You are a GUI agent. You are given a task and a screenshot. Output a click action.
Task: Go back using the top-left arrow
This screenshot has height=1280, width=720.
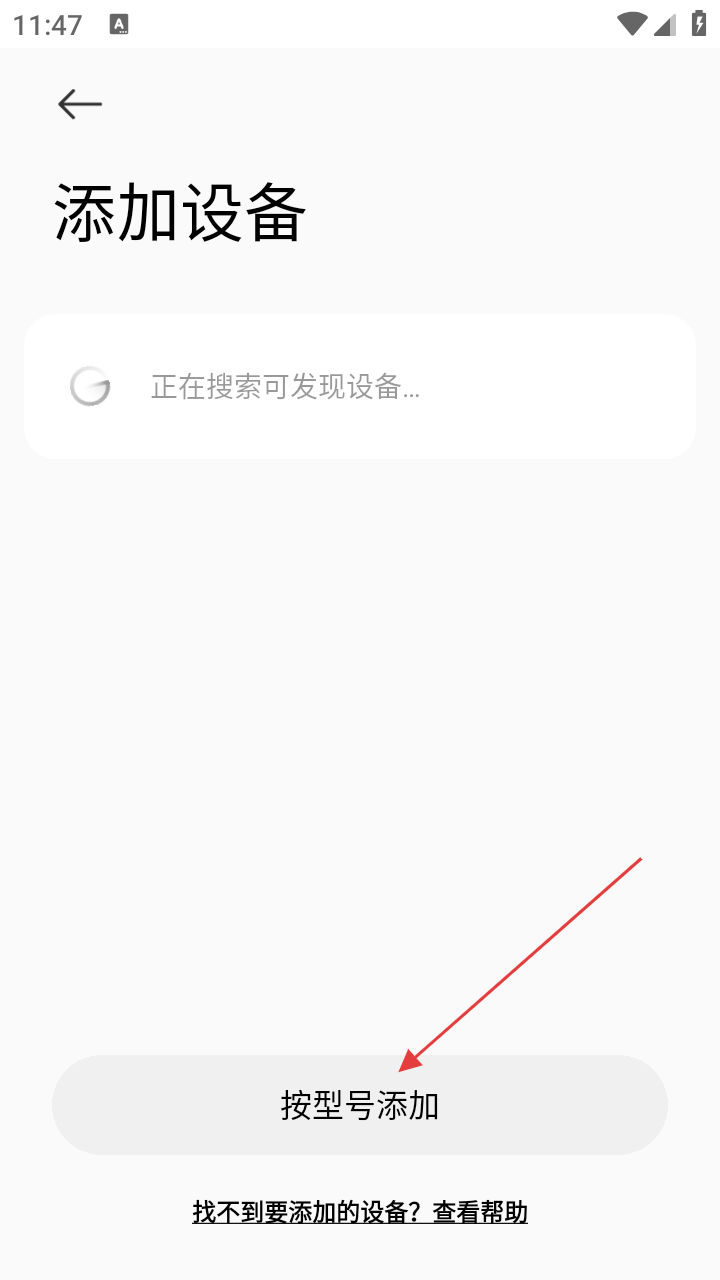click(80, 104)
